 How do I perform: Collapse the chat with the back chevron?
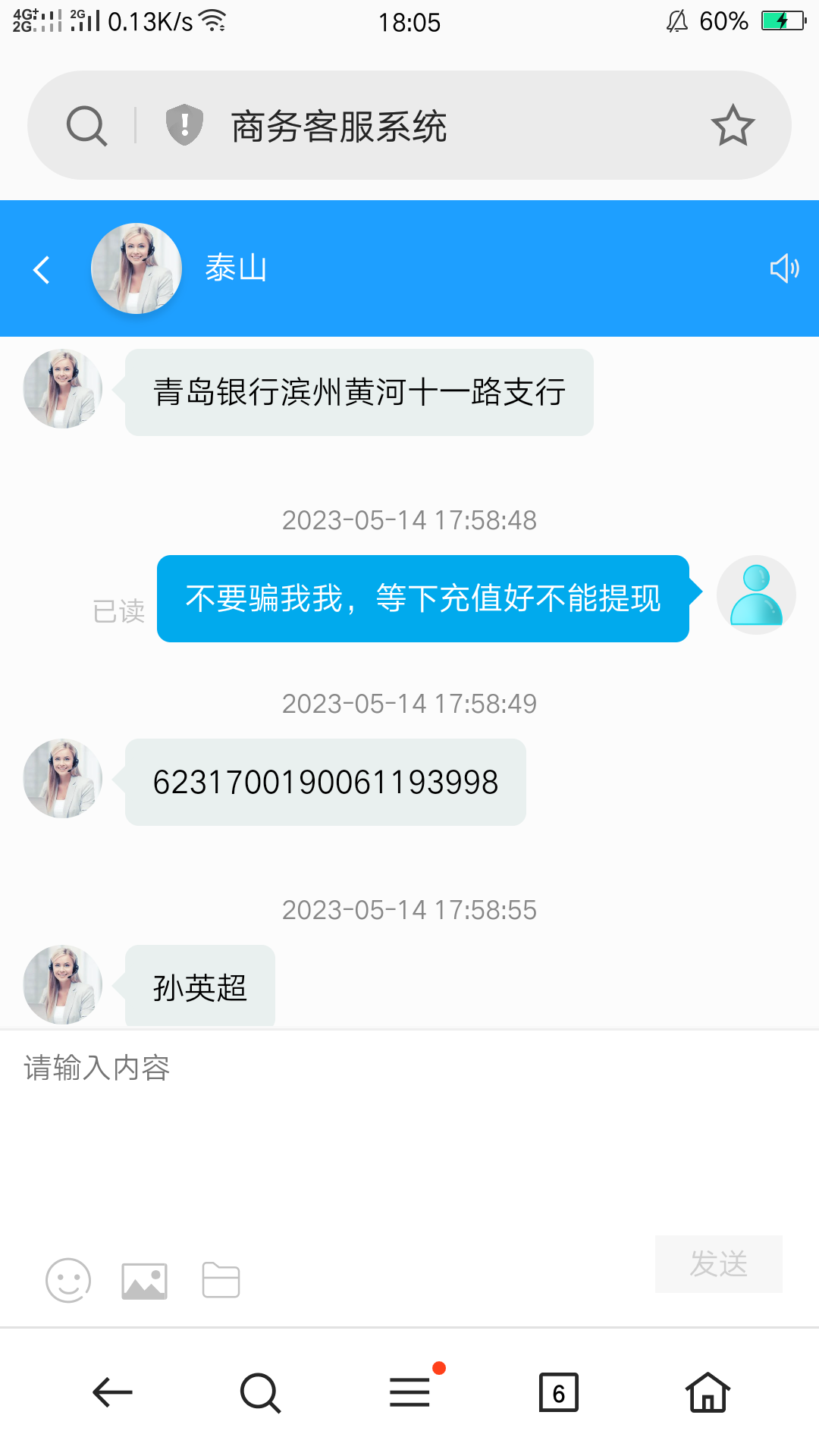pyautogui.click(x=42, y=269)
